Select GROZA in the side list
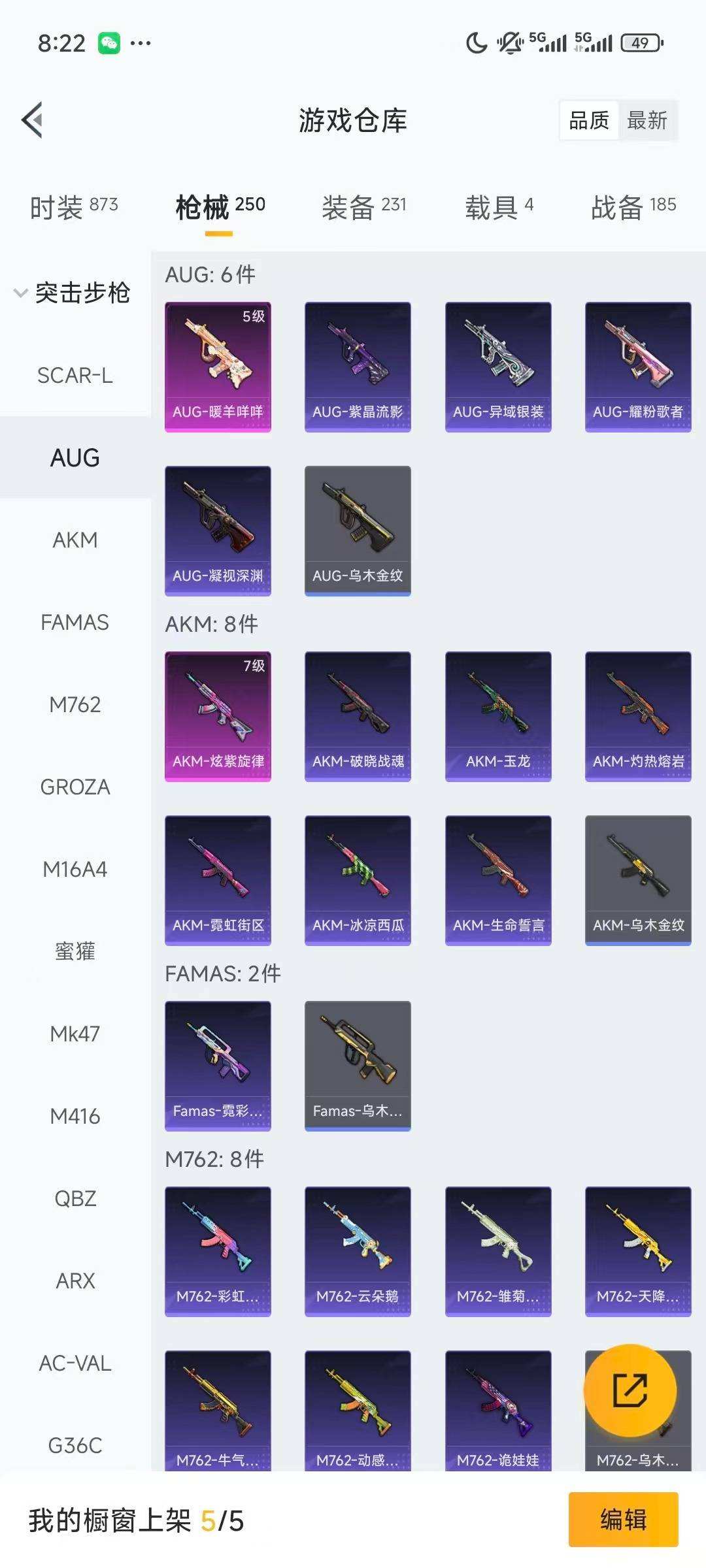 pos(75,787)
